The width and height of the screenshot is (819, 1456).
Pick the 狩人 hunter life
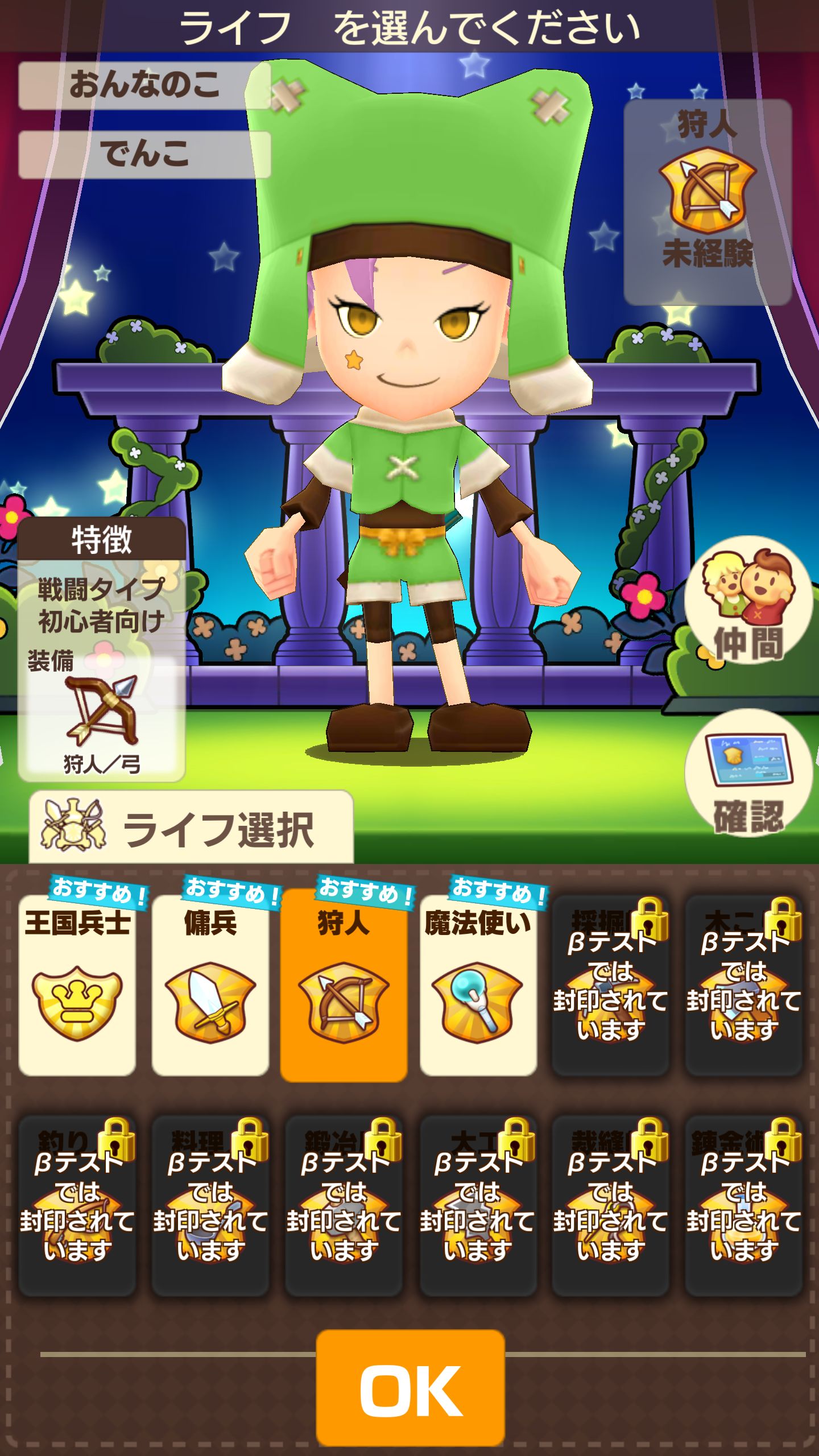pyautogui.click(x=344, y=985)
